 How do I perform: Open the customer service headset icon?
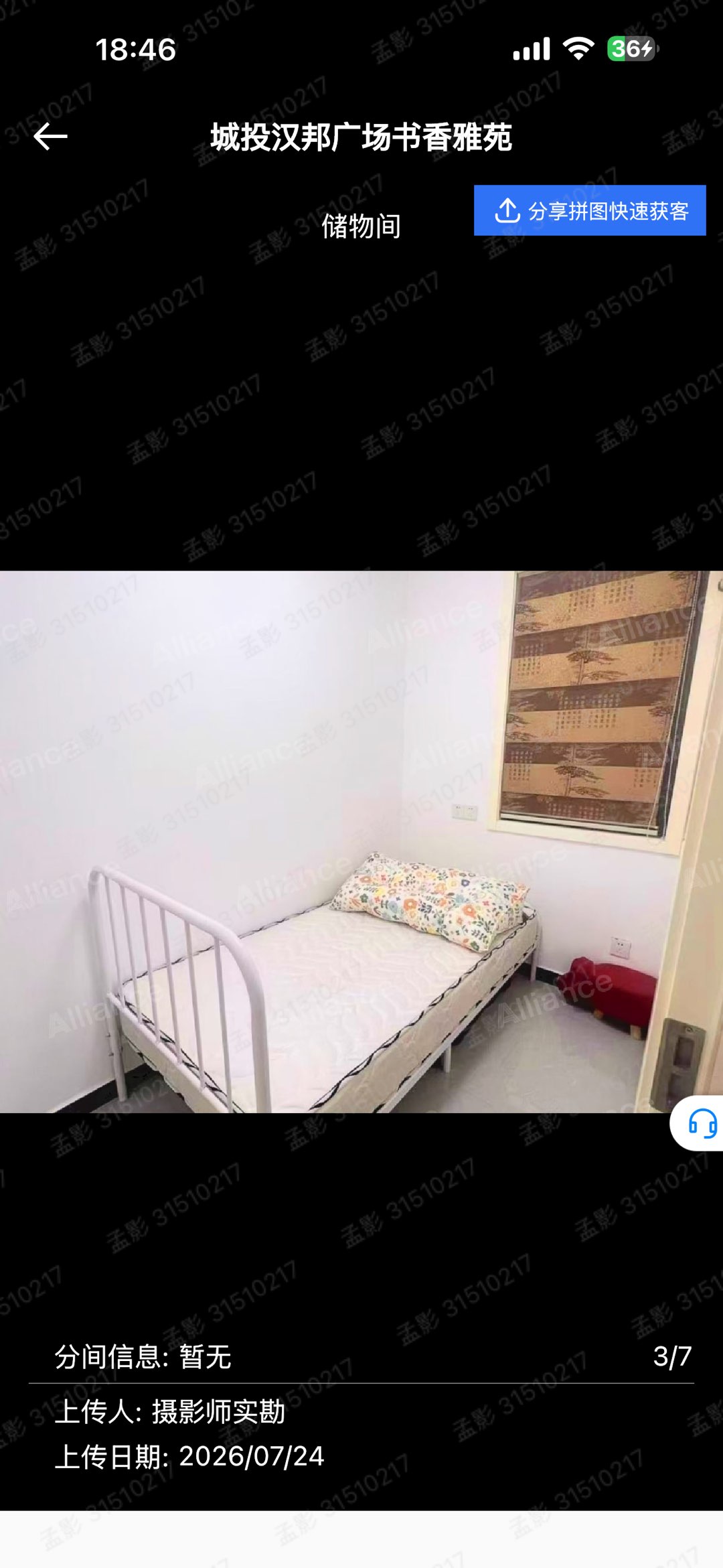point(701,1123)
